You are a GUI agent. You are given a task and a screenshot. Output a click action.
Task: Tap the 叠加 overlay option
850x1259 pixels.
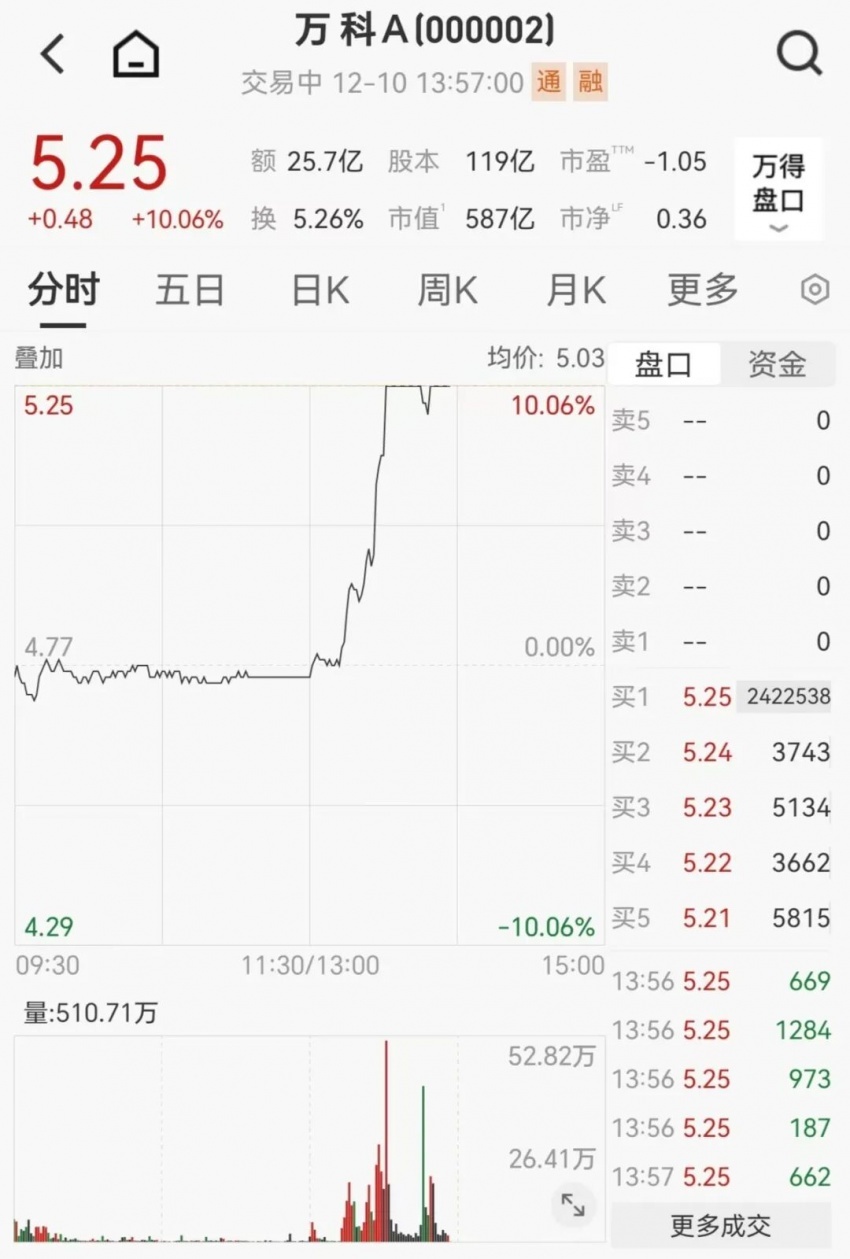(x=39, y=359)
